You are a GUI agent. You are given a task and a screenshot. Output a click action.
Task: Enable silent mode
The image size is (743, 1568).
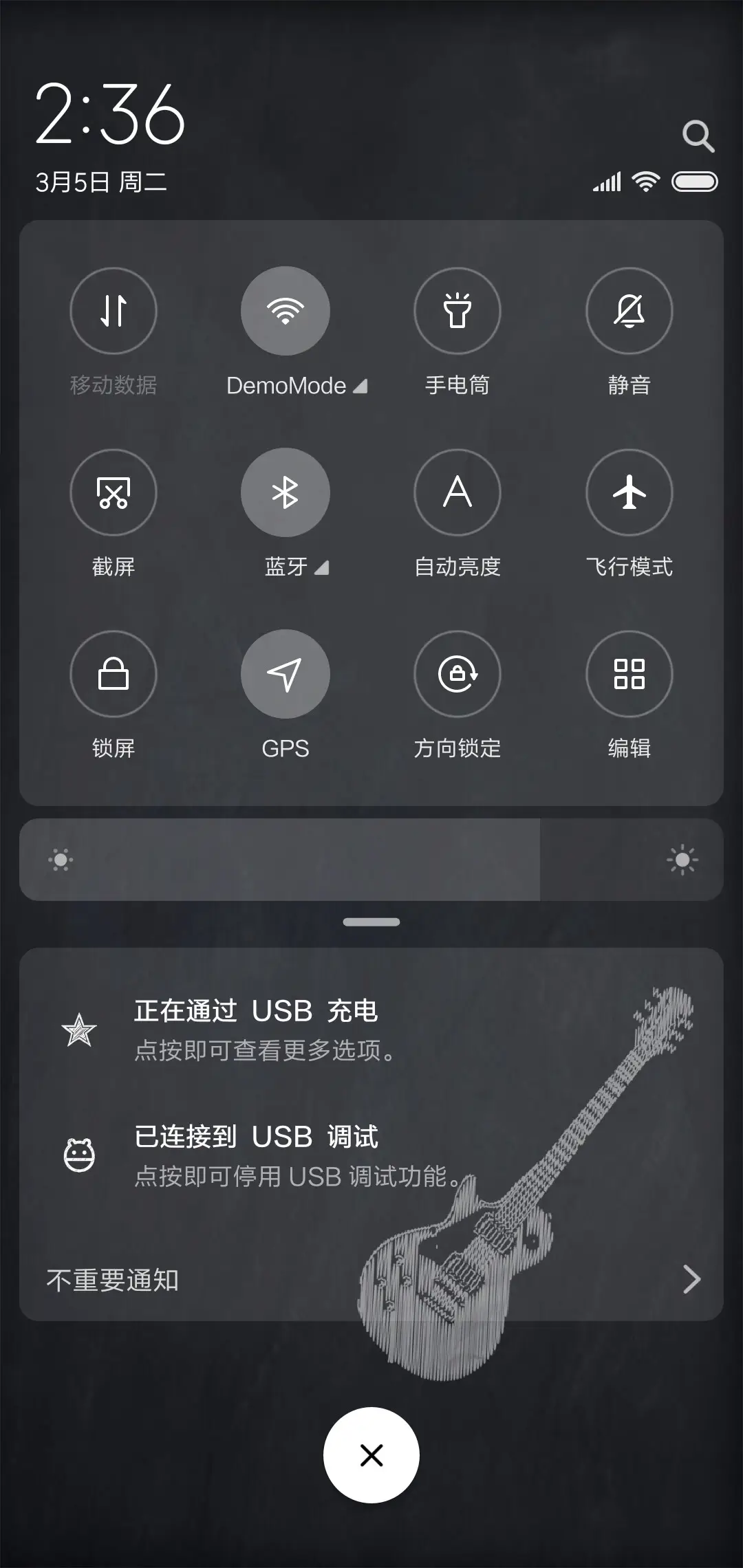click(629, 311)
